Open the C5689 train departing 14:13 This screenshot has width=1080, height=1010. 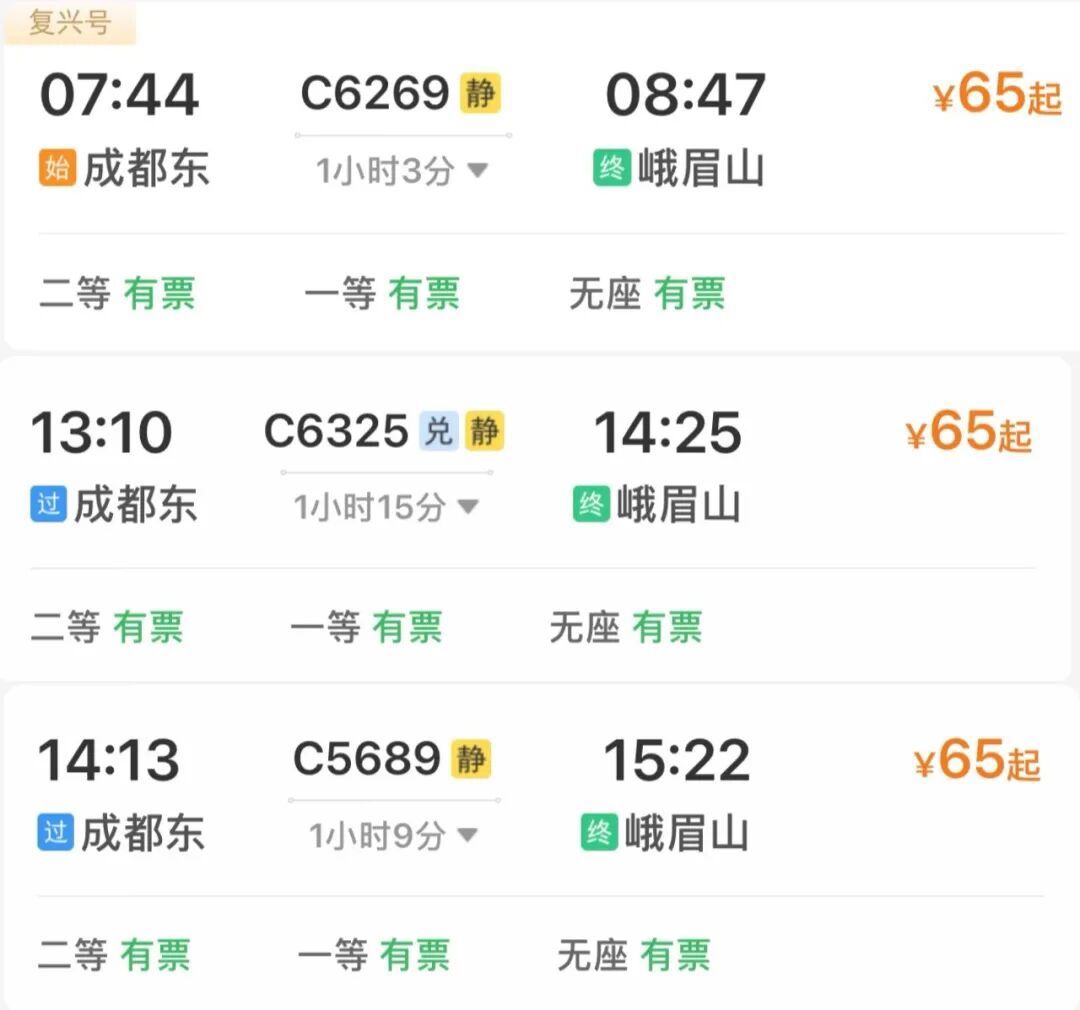(x=539, y=847)
